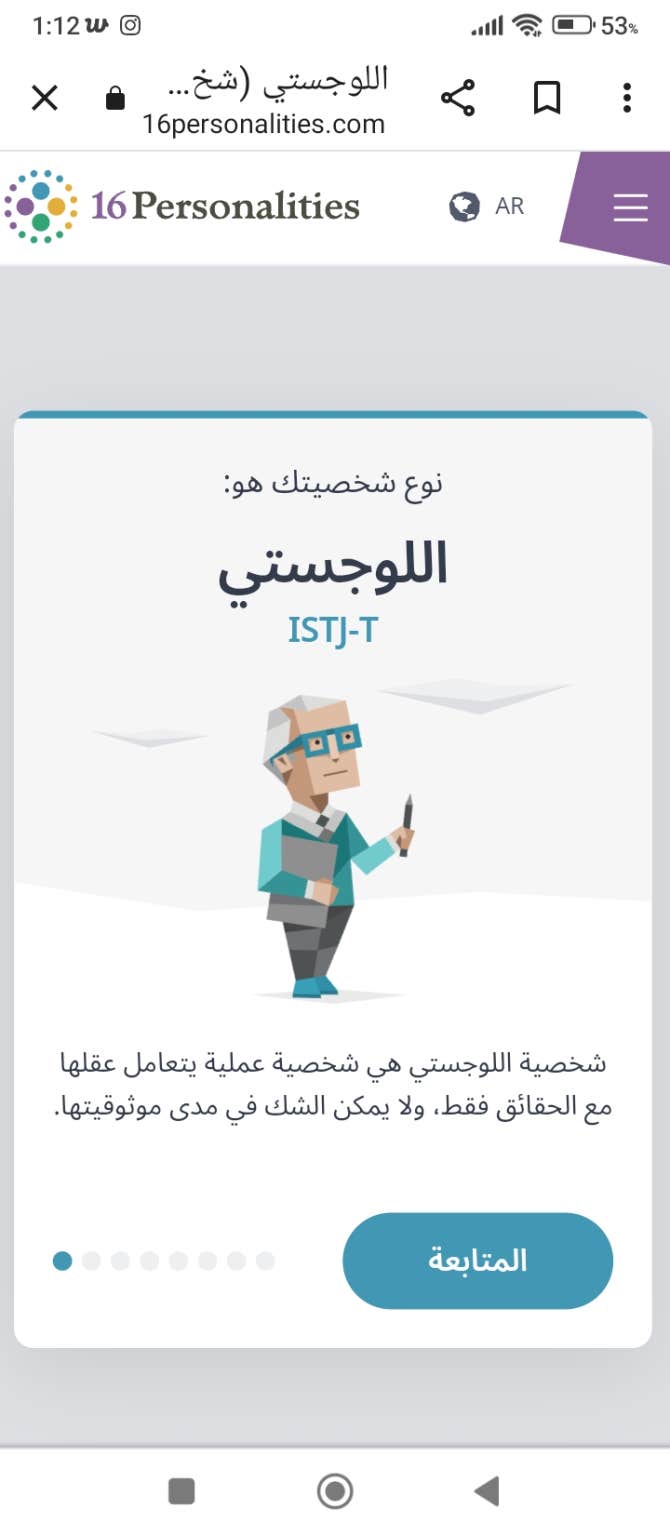Go back using system navigation
The width and height of the screenshot is (670, 1535).
point(487,1492)
